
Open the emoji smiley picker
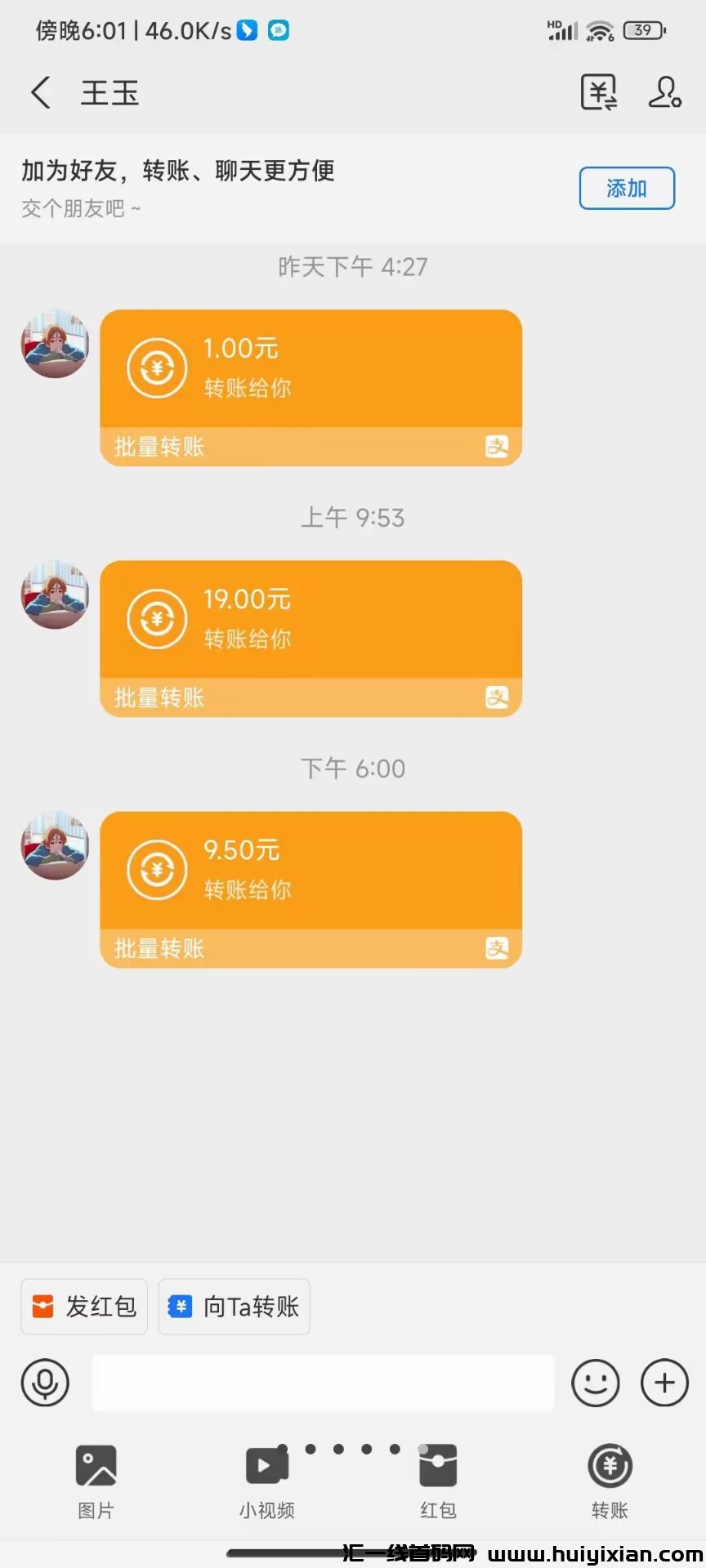tap(596, 1383)
